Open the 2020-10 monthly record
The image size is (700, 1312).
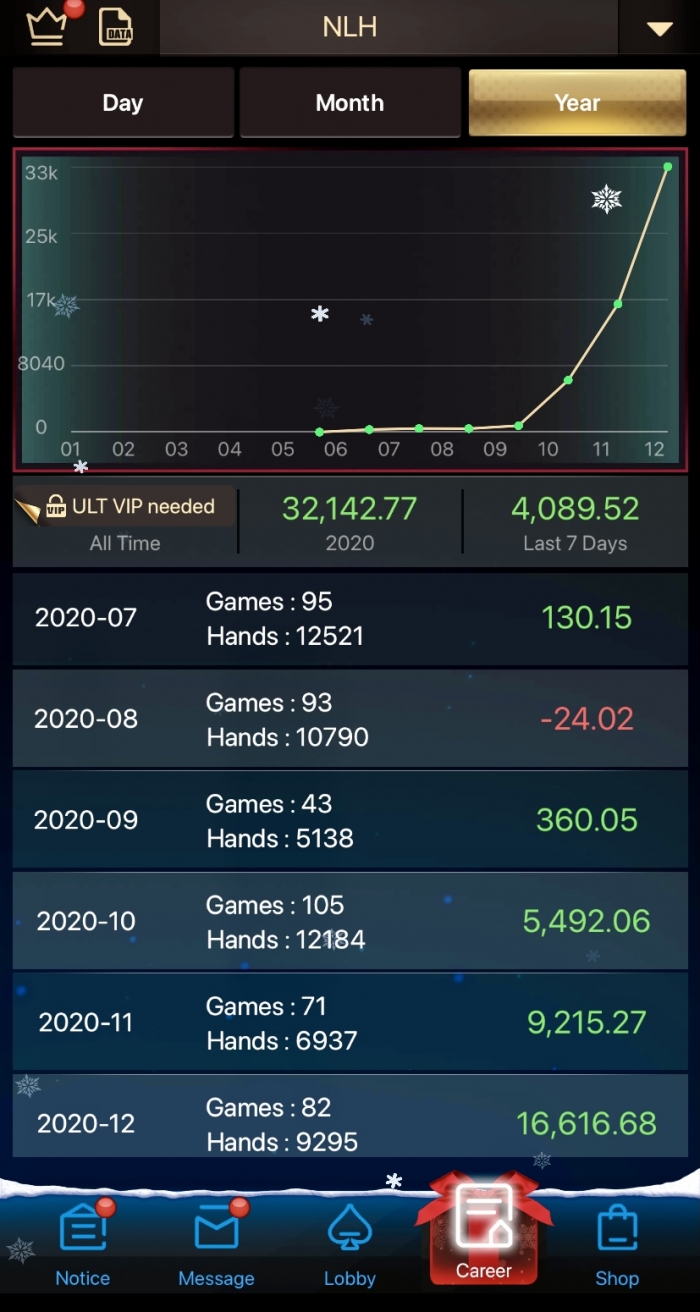[x=350, y=921]
